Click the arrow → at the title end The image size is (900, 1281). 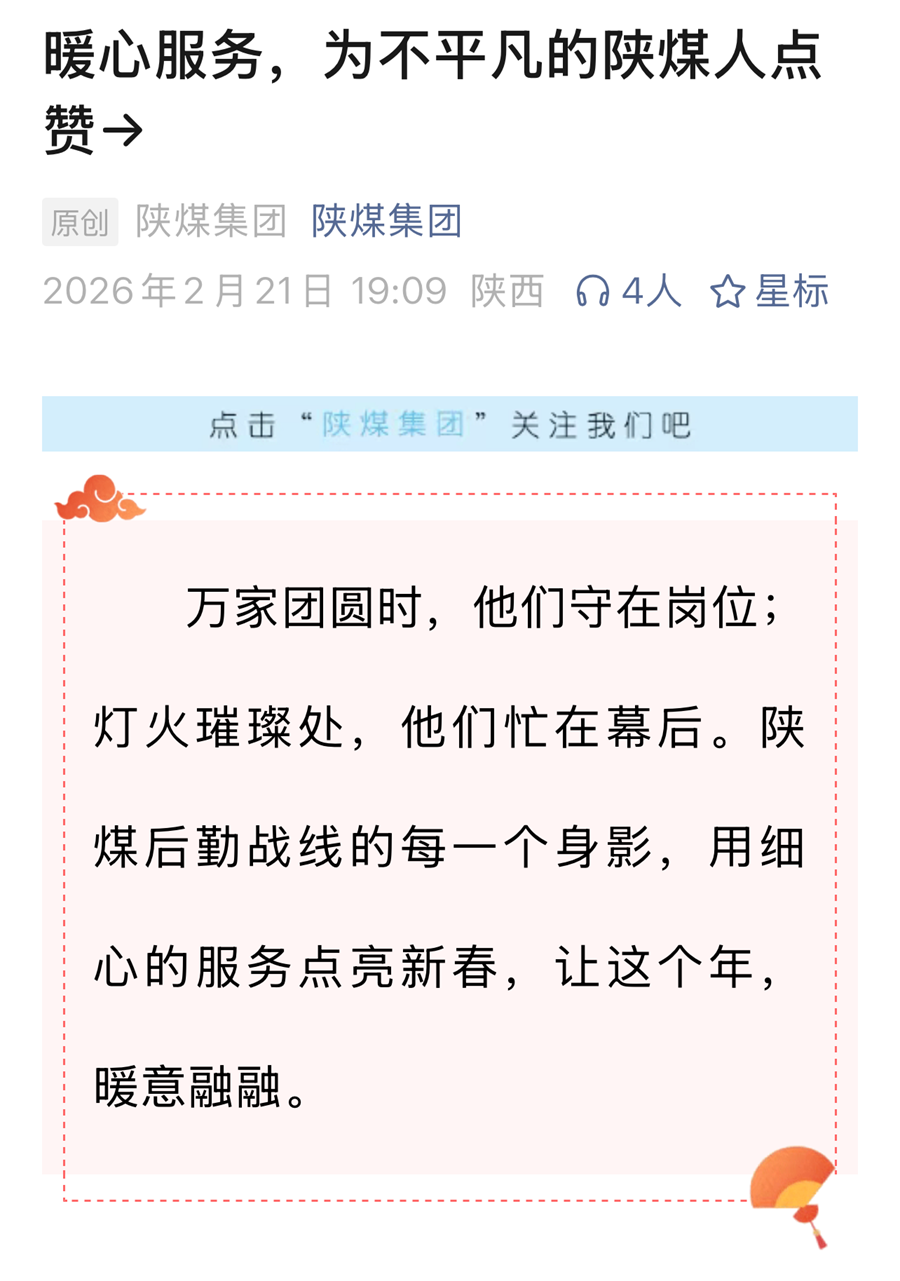[x=122, y=126]
